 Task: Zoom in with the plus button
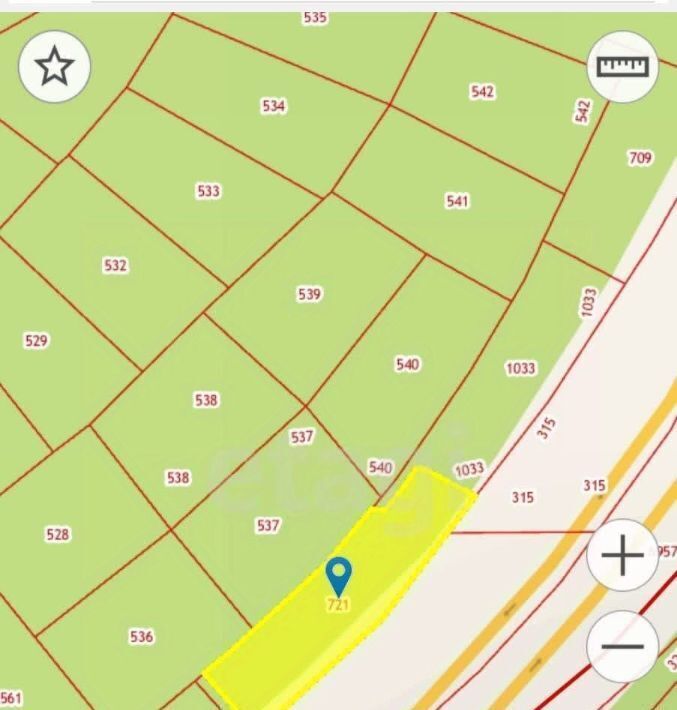(622, 555)
